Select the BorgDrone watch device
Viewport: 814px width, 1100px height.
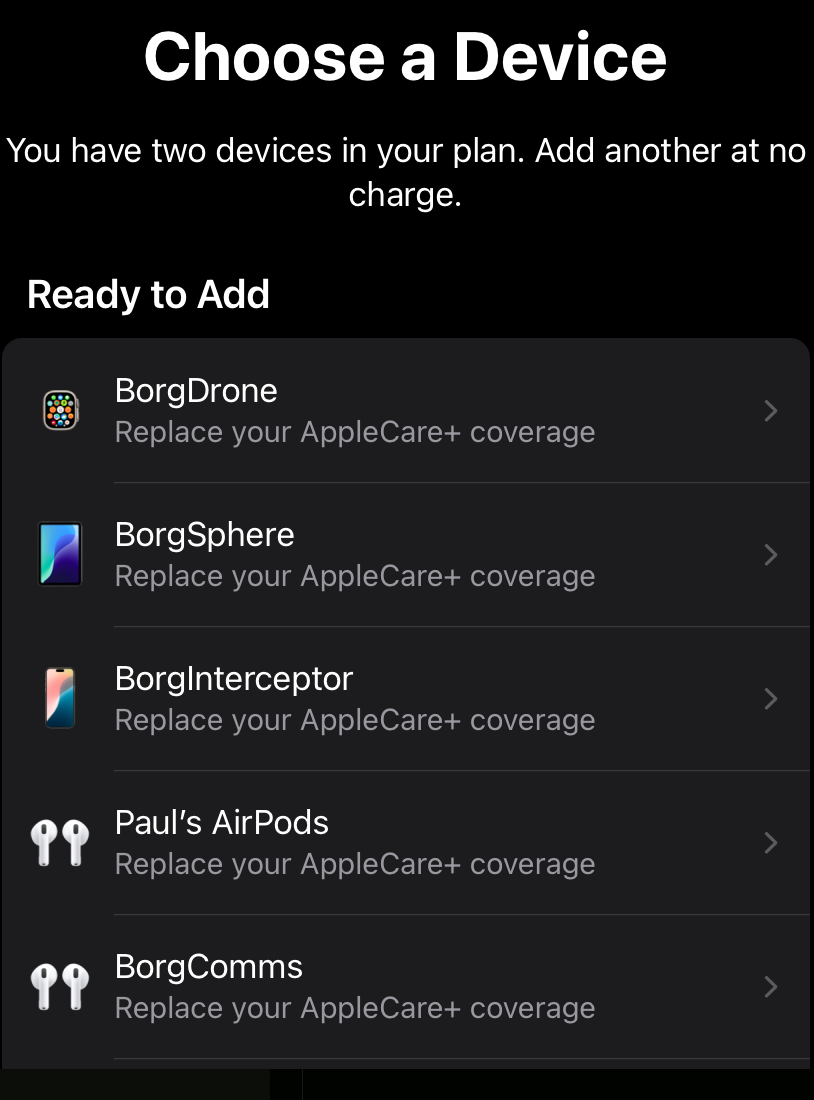coord(405,410)
